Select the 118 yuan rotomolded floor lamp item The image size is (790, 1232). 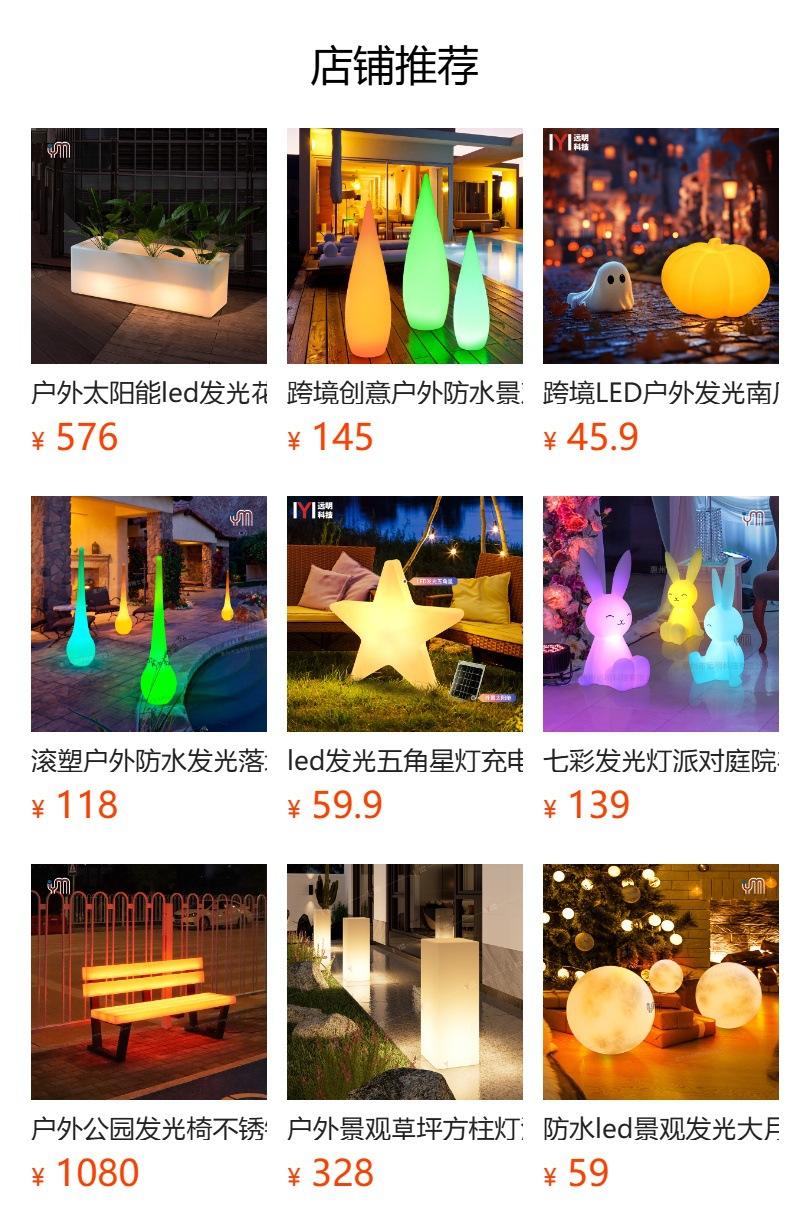(x=149, y=614)
